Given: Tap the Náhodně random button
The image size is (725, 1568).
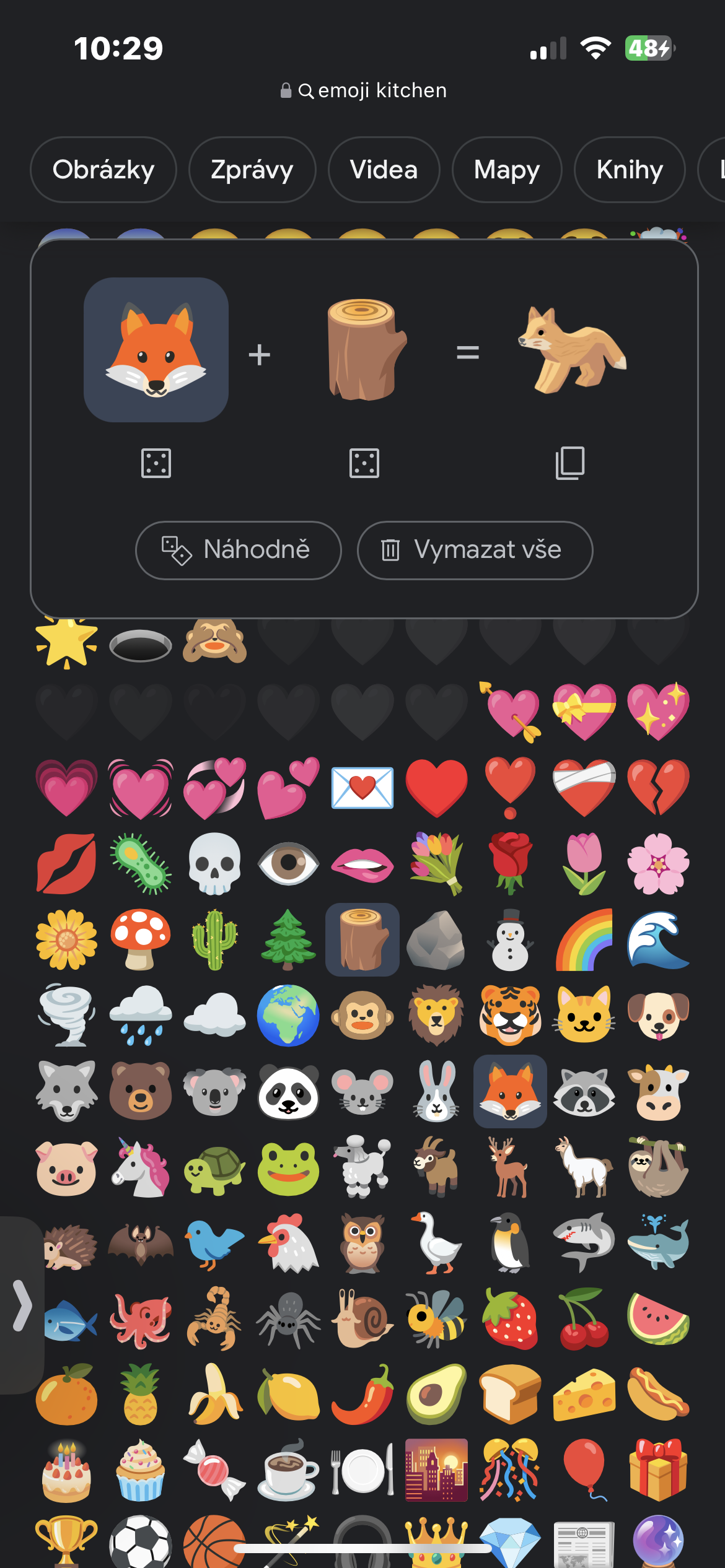Looking at the screenshot, I should (x=239, y=550).
